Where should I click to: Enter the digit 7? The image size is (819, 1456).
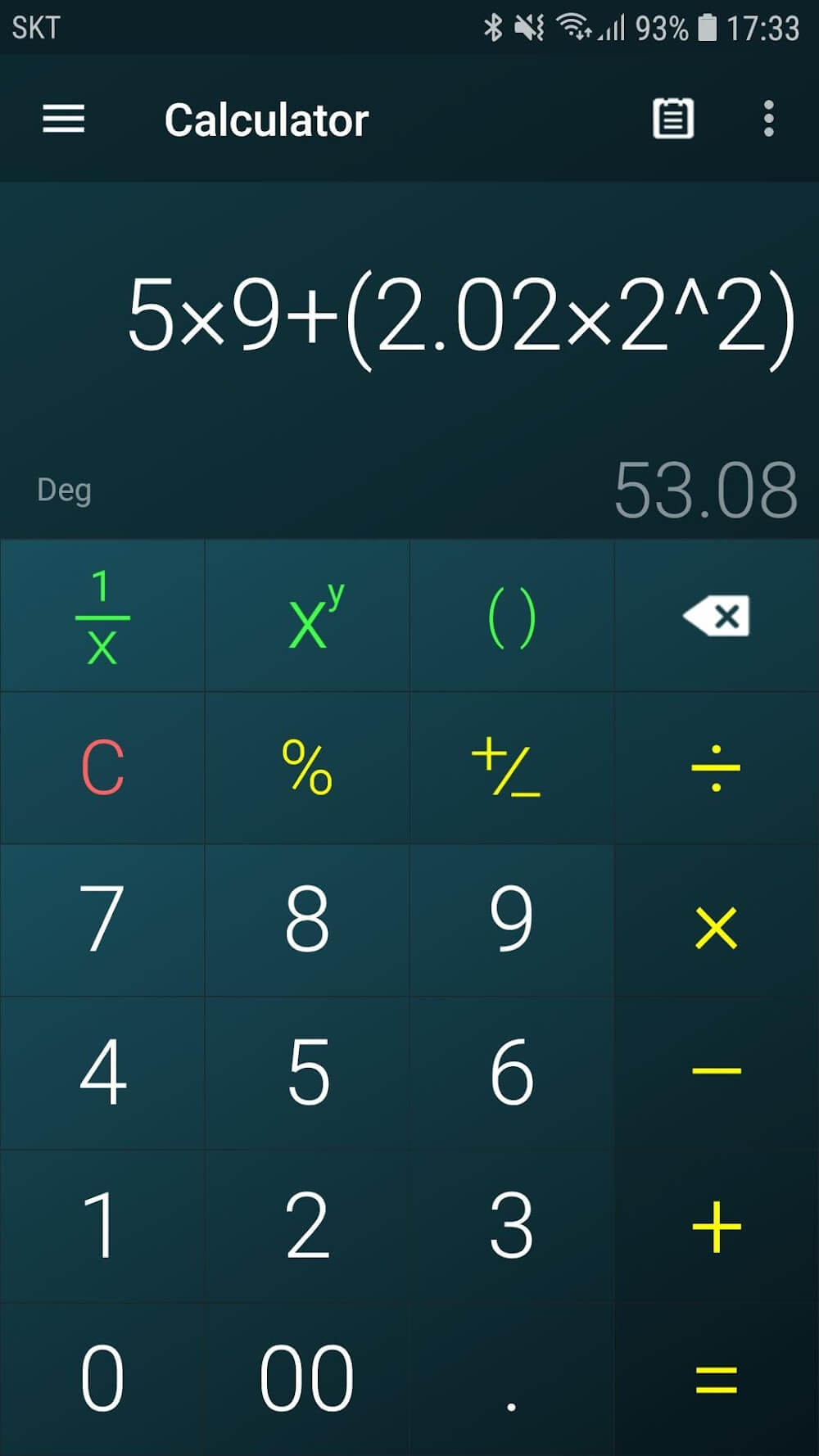click(x=102, y=920)
